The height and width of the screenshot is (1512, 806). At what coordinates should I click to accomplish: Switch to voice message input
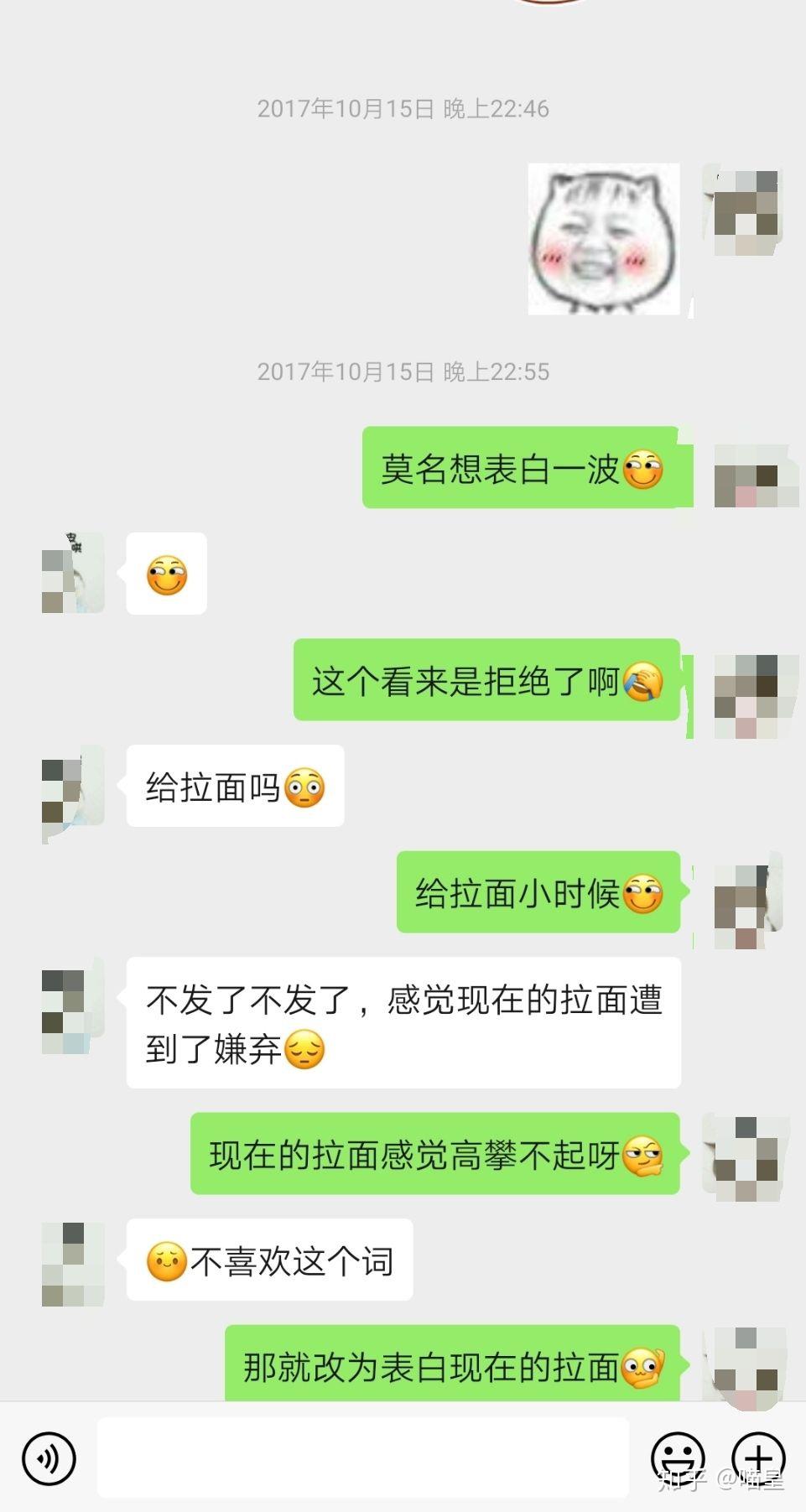click(x=49, y=1458)
